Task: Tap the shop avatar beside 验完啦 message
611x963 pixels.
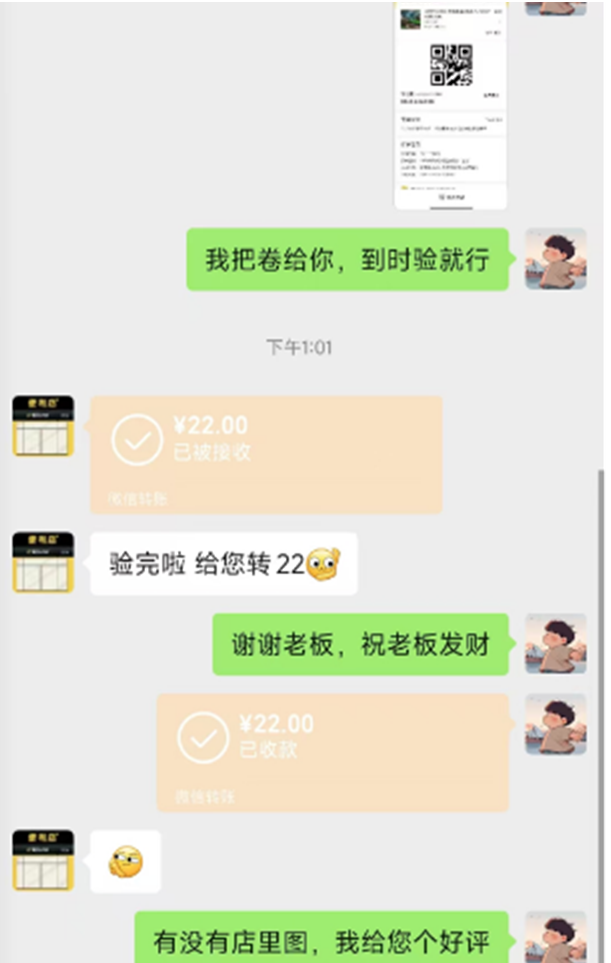Action: click(x=43, y=562)
